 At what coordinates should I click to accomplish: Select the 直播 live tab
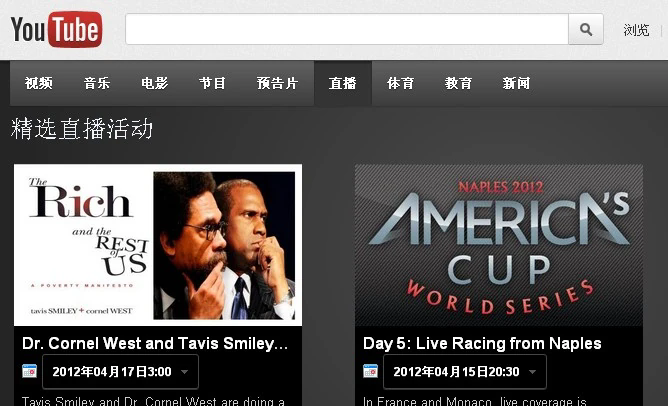point(343,84)
